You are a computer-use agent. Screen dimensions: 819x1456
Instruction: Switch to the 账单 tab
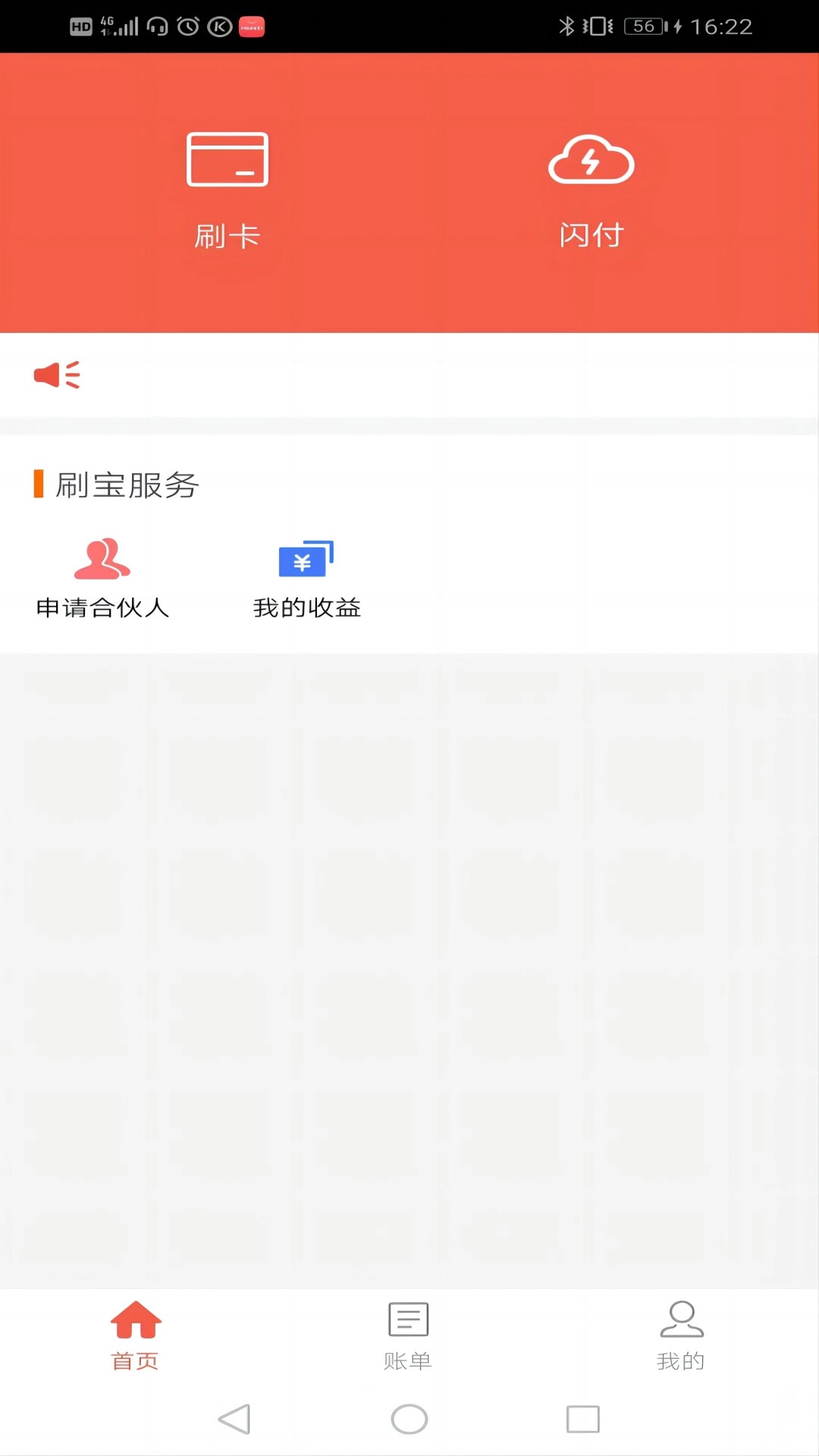pyautogui.click(x=408, y=1338)
